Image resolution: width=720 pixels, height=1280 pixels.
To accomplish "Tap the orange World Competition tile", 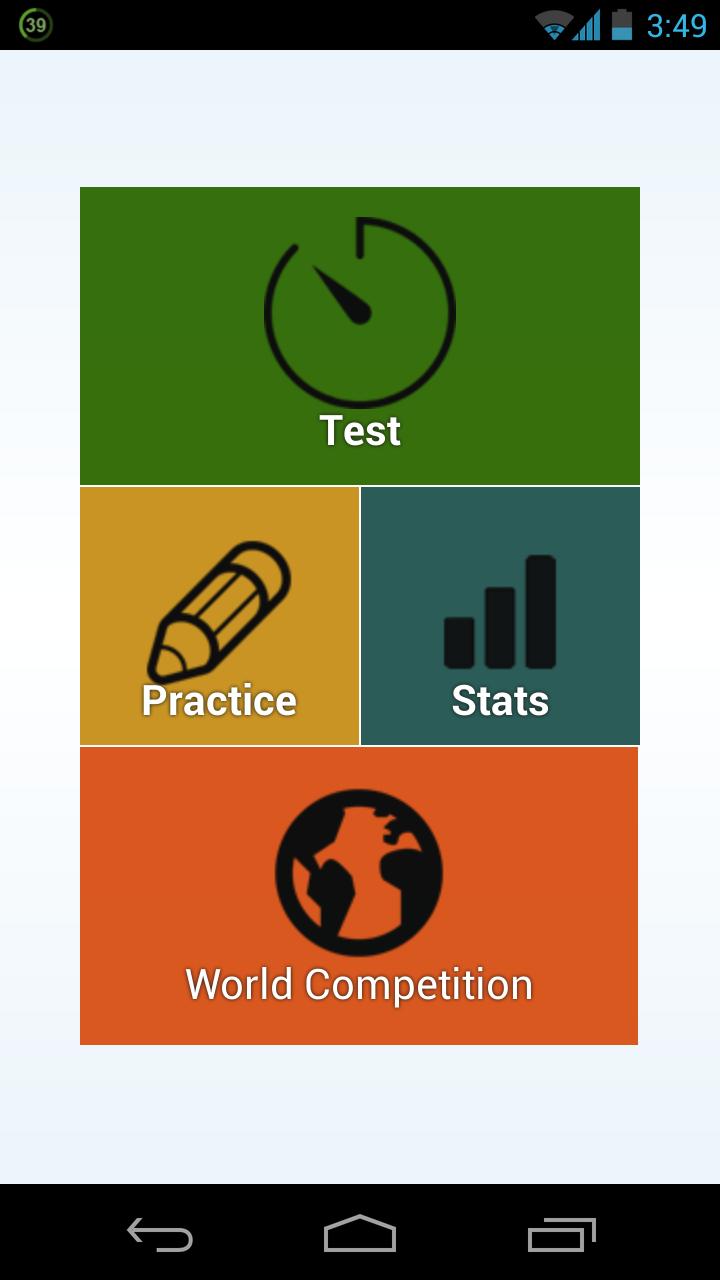I will (x=358, y=895).
